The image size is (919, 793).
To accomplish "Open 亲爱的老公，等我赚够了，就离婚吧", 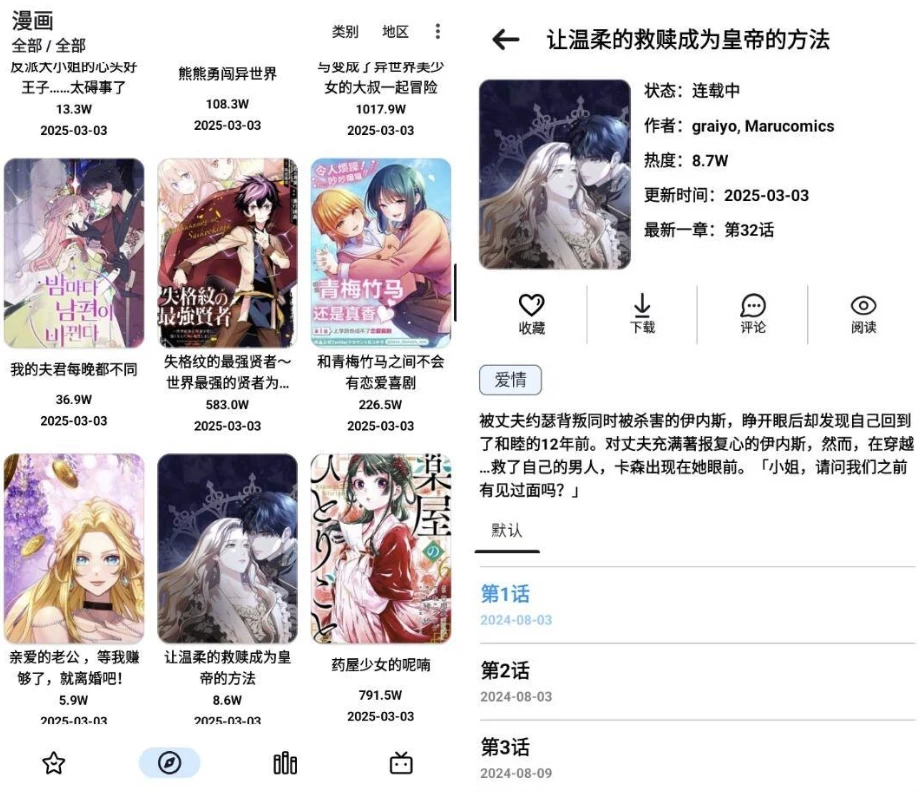I will (x=74, y=548).
